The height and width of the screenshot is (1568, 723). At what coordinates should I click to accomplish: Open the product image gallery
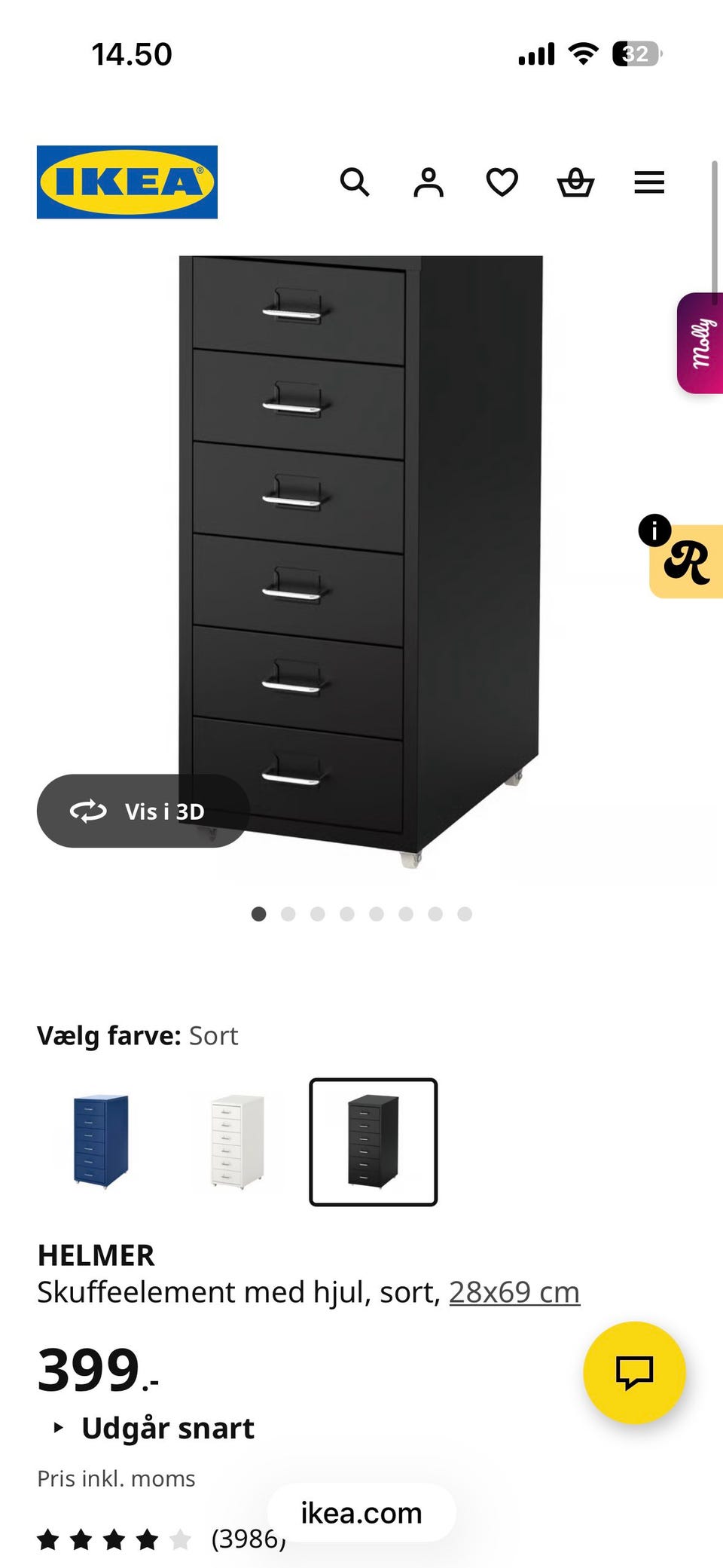coord(361,558)
